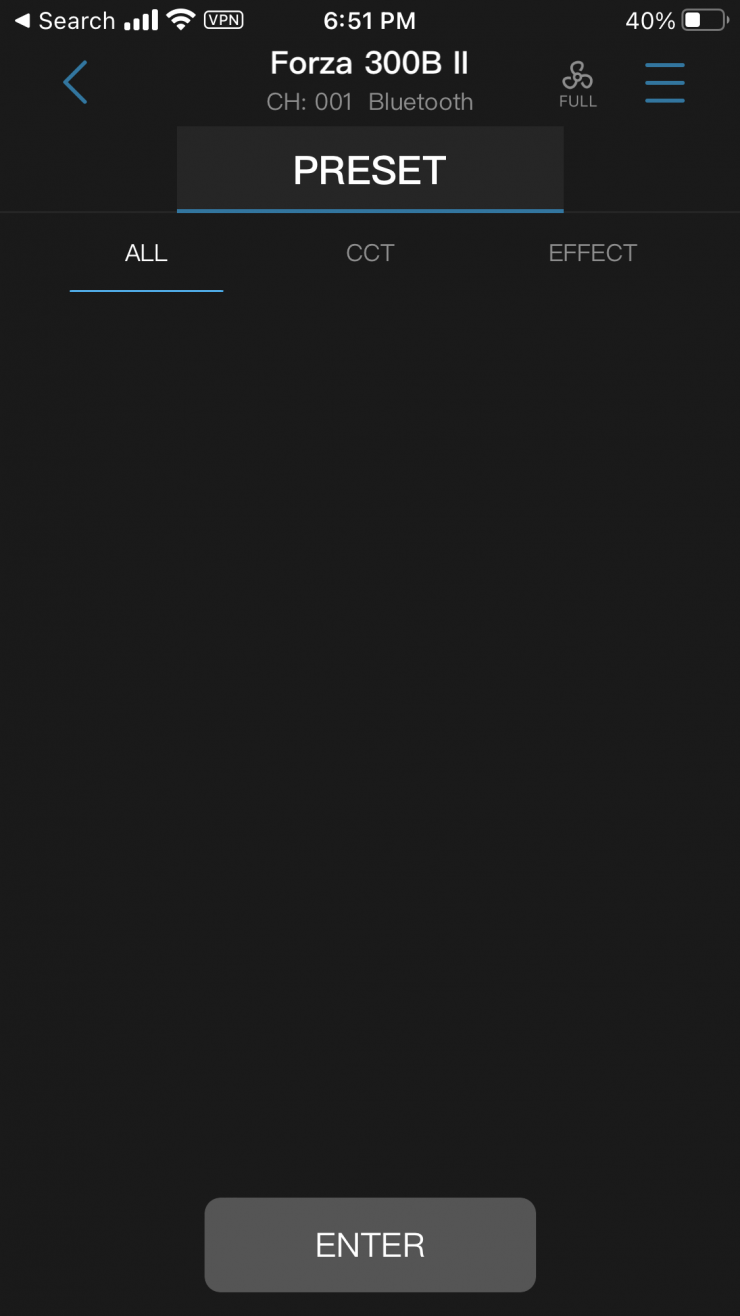Open the fan mode FULL setting
The image size is (740, 1316).
tap(577, 84)
